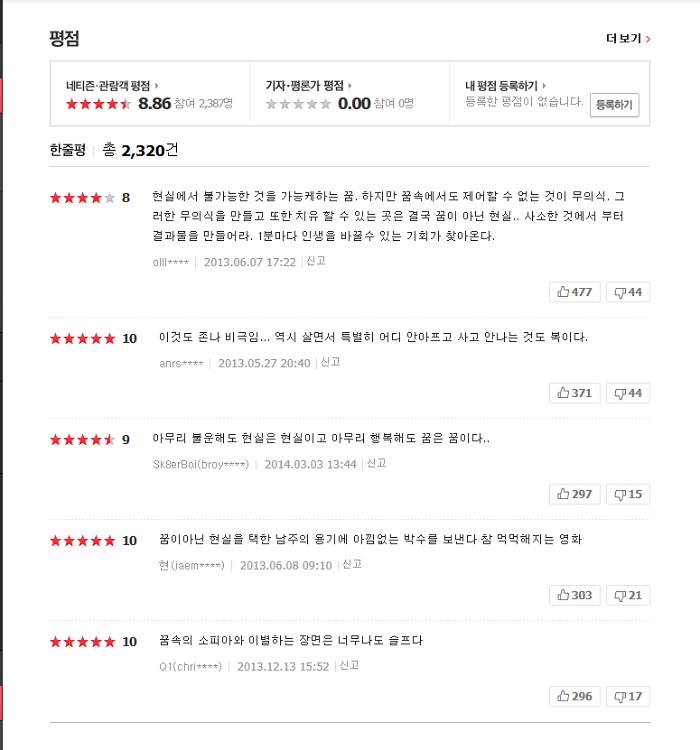This screenshot has width=700, height=750.
Task: Tap the 등록하기 button to register rating
Action: pyautogui.click(x=614, y=104)
